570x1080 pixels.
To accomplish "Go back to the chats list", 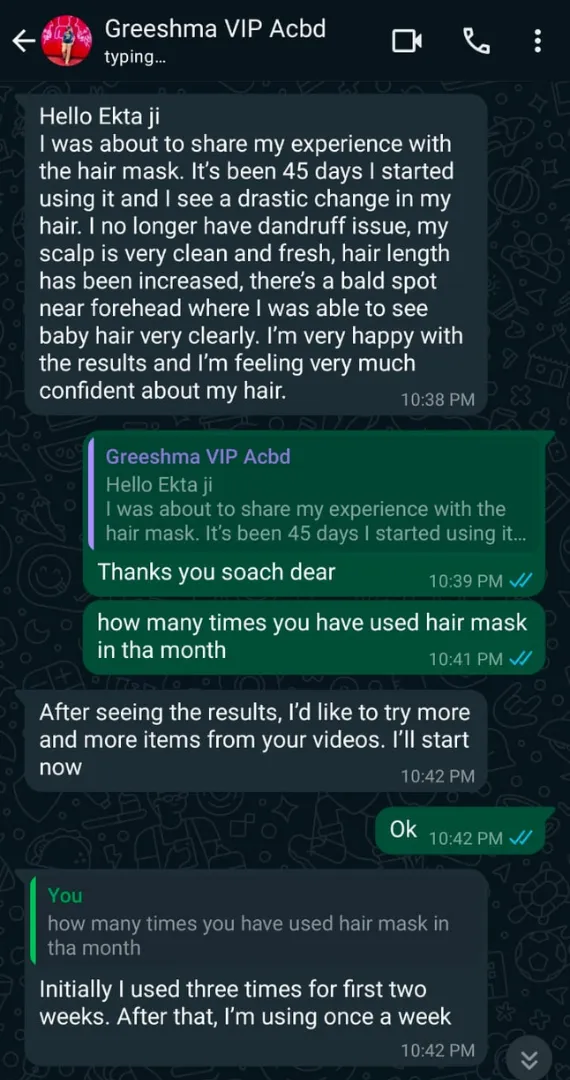I will [23, 42].
